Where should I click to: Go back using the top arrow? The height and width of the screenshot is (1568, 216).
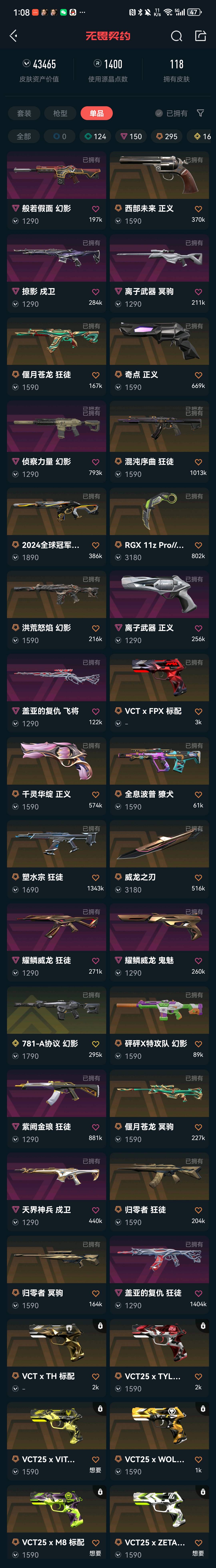[x=13, y=36]
